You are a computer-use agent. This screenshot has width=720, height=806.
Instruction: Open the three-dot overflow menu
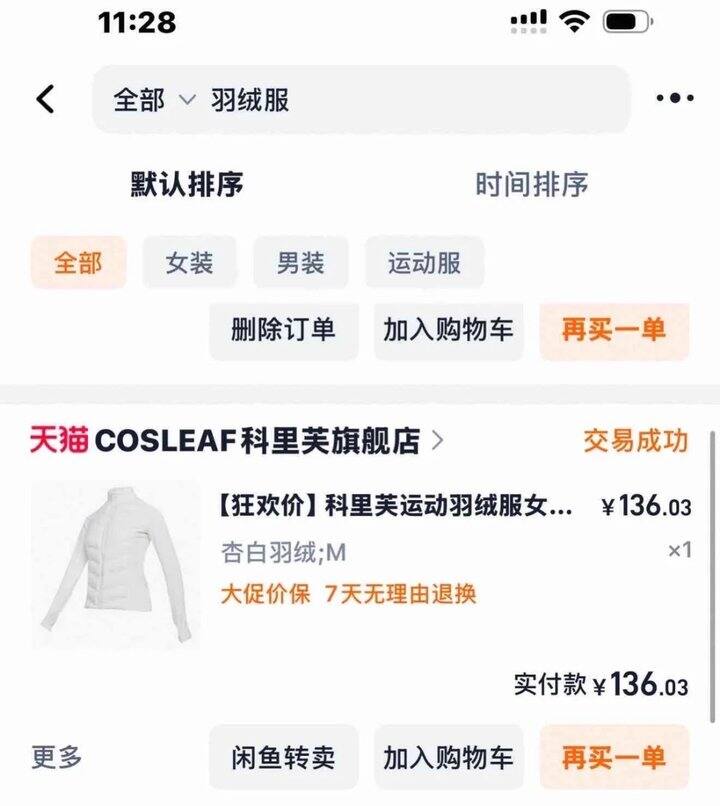coord(675,98)
